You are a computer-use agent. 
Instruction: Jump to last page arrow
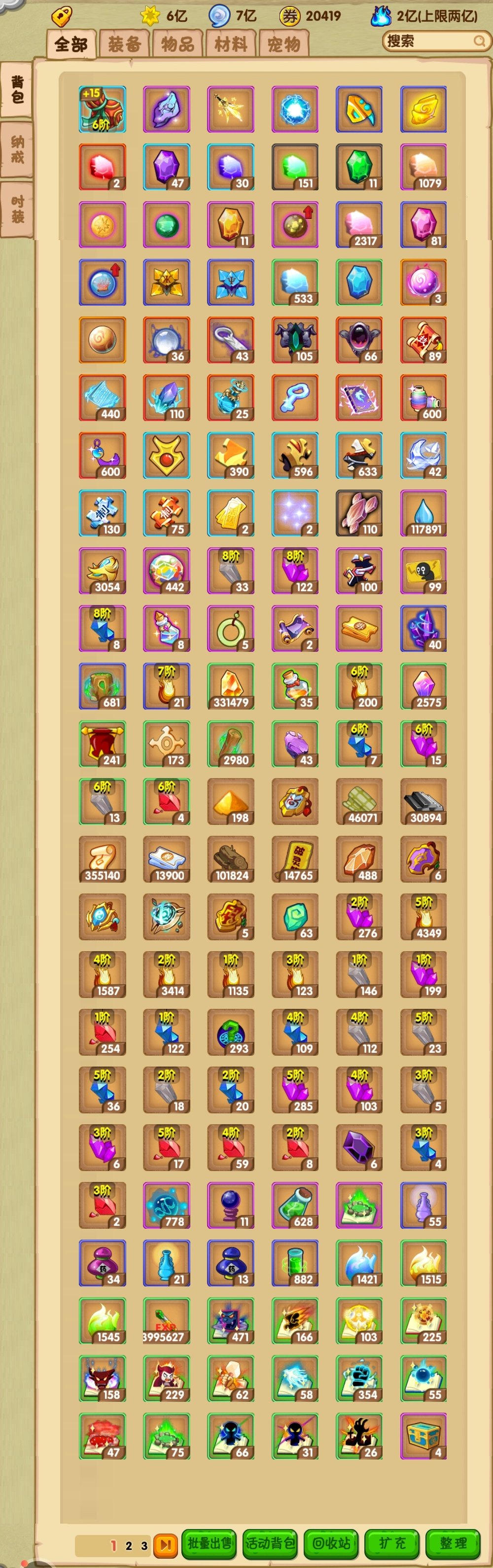click(165, 1544)
